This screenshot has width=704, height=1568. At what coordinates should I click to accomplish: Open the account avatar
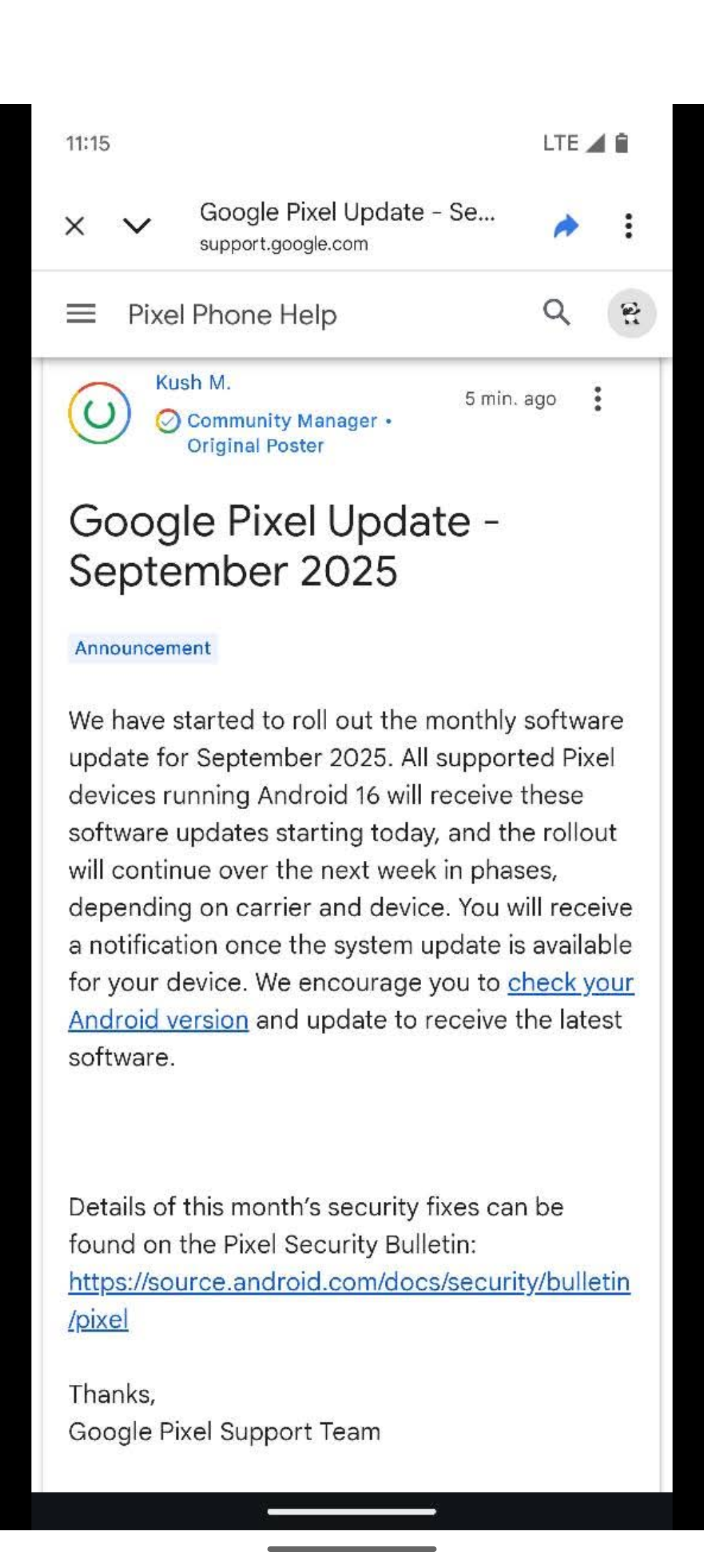point(631,313)
